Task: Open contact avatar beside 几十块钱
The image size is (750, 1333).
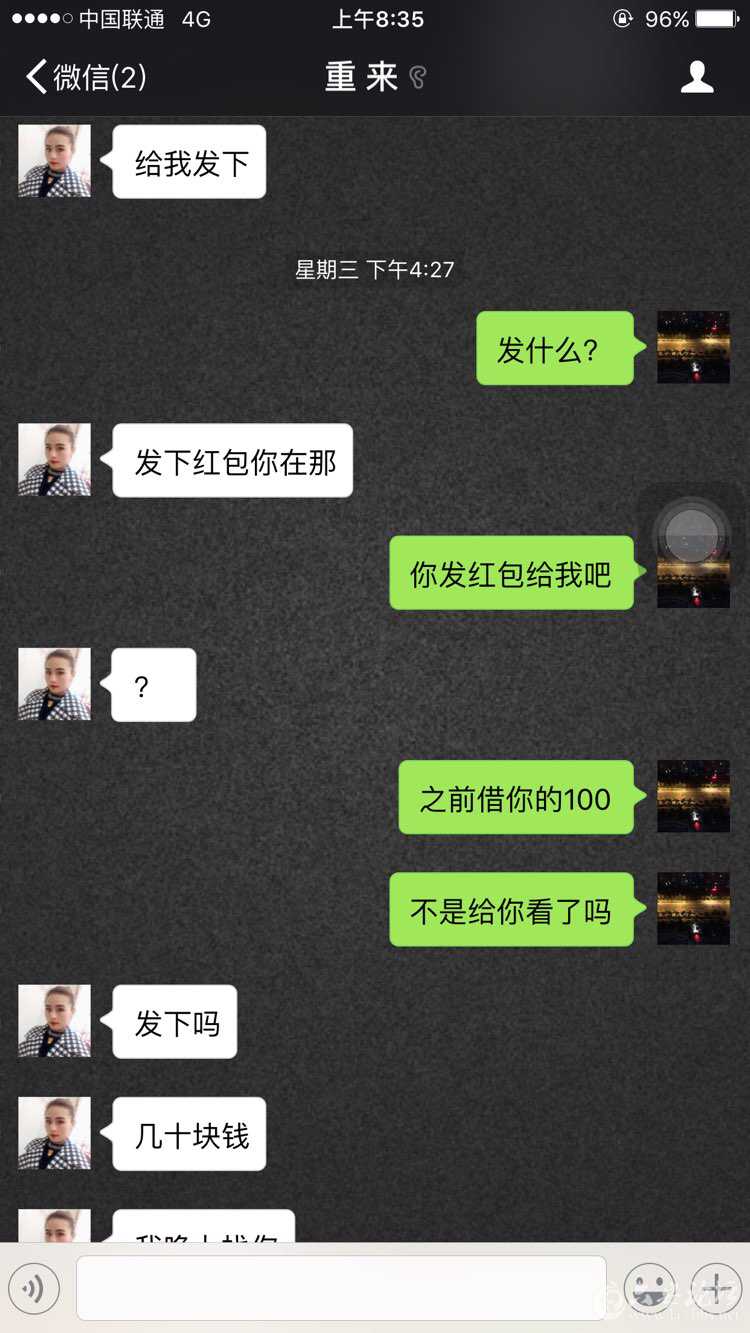Action: pyautogui.click(x=54, y=1133)
